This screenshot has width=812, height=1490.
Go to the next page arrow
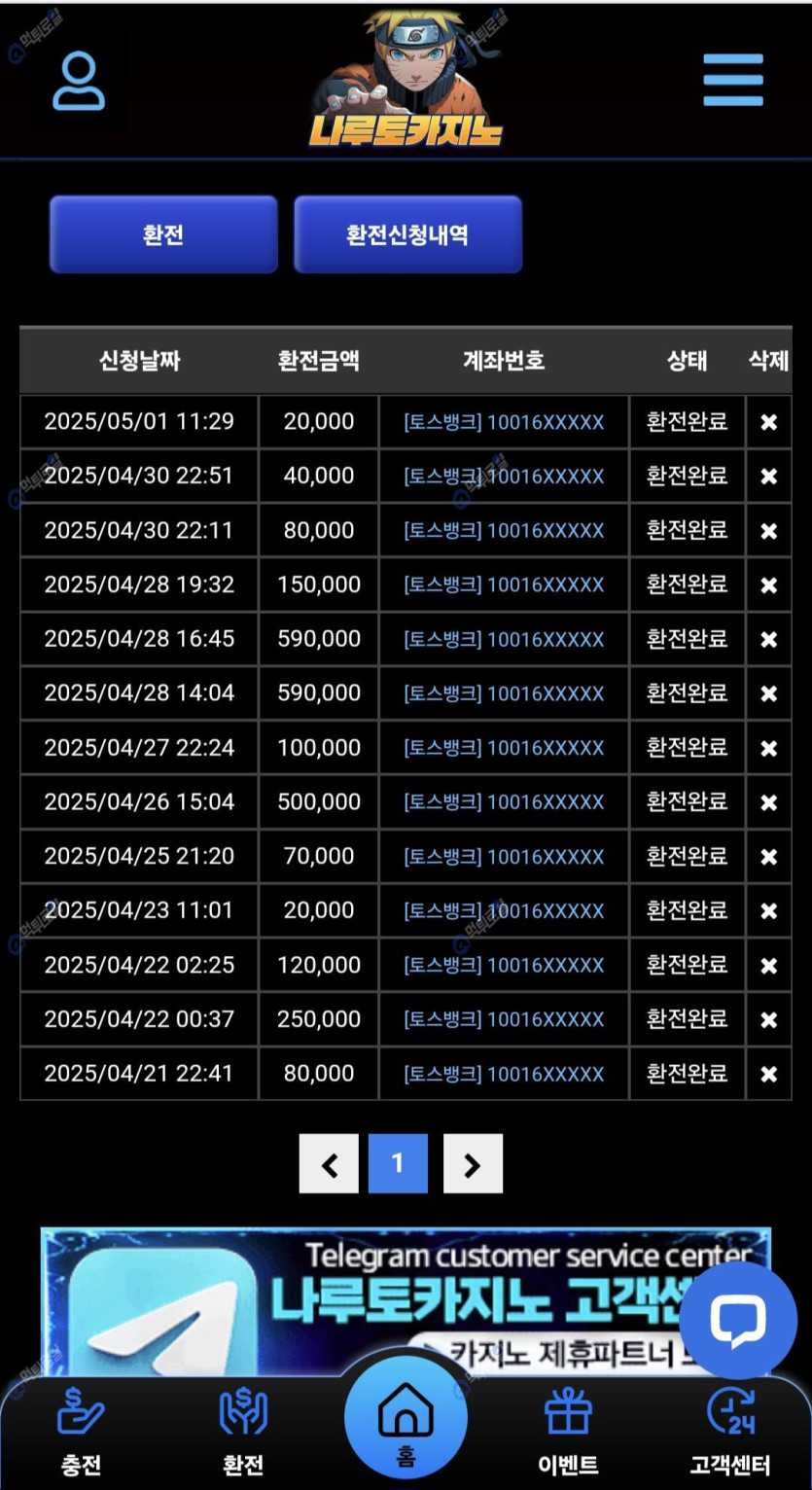pyautogui.click(x=473, y=1163)
